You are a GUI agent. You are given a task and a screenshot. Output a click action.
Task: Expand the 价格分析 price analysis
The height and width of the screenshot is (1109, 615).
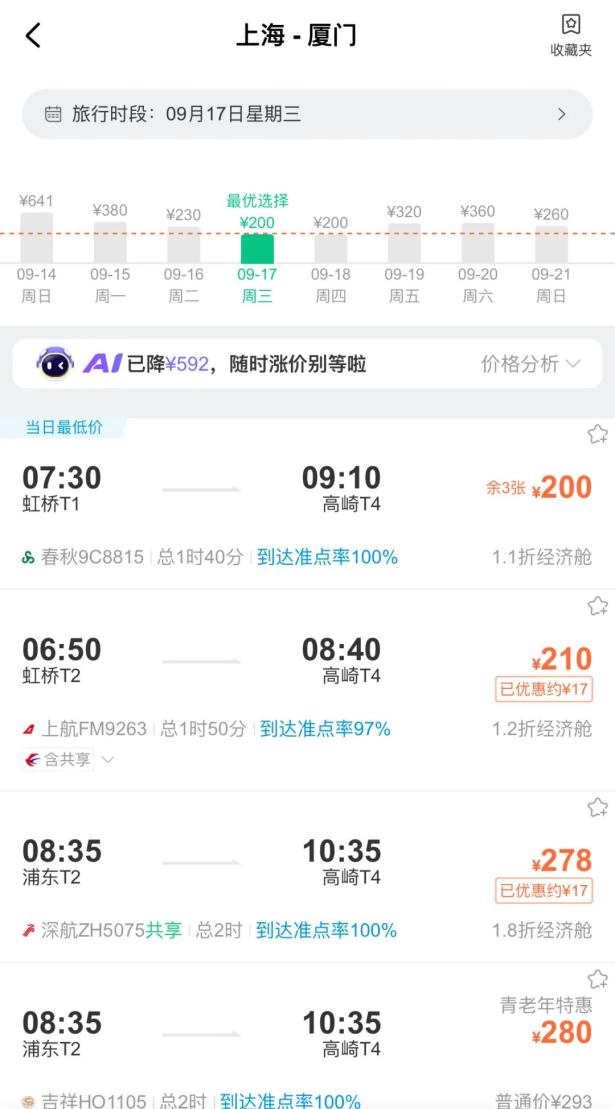click(531, 364)
